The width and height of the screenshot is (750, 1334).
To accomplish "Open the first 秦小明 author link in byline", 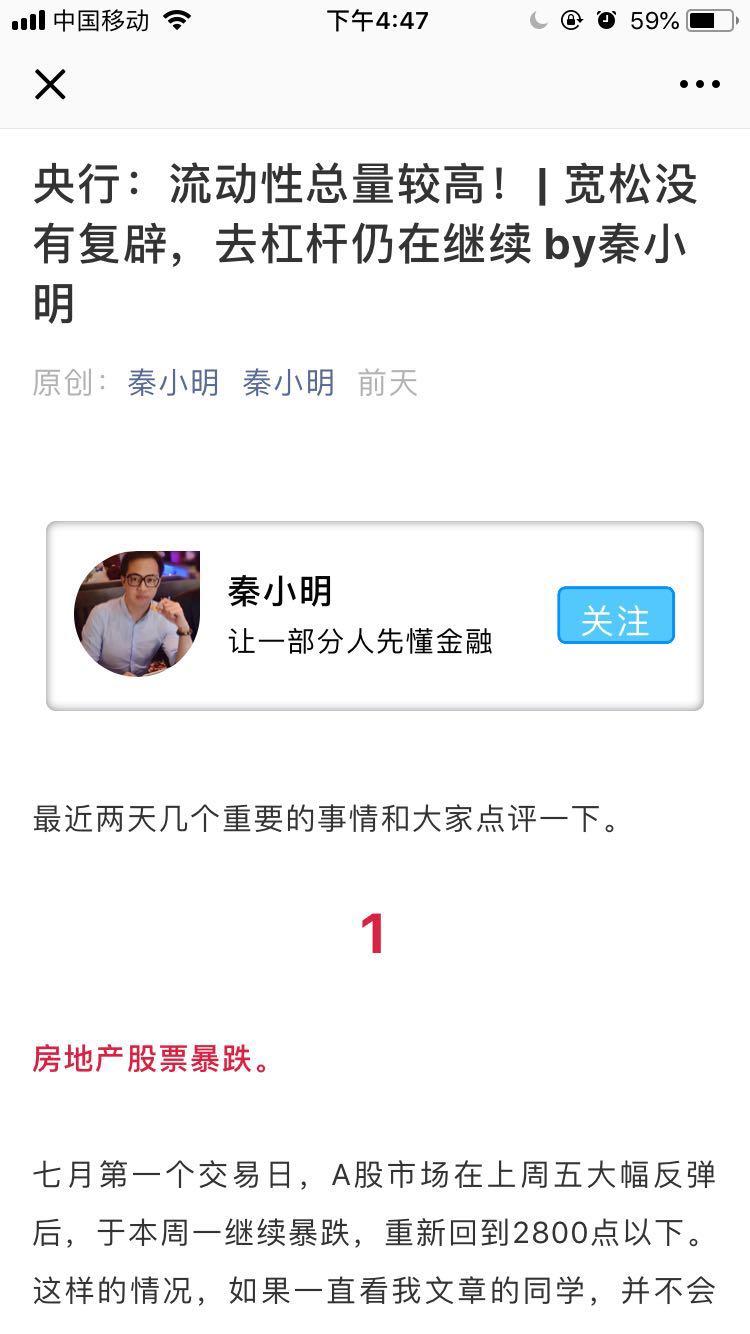I will click(x=175, y=383).
